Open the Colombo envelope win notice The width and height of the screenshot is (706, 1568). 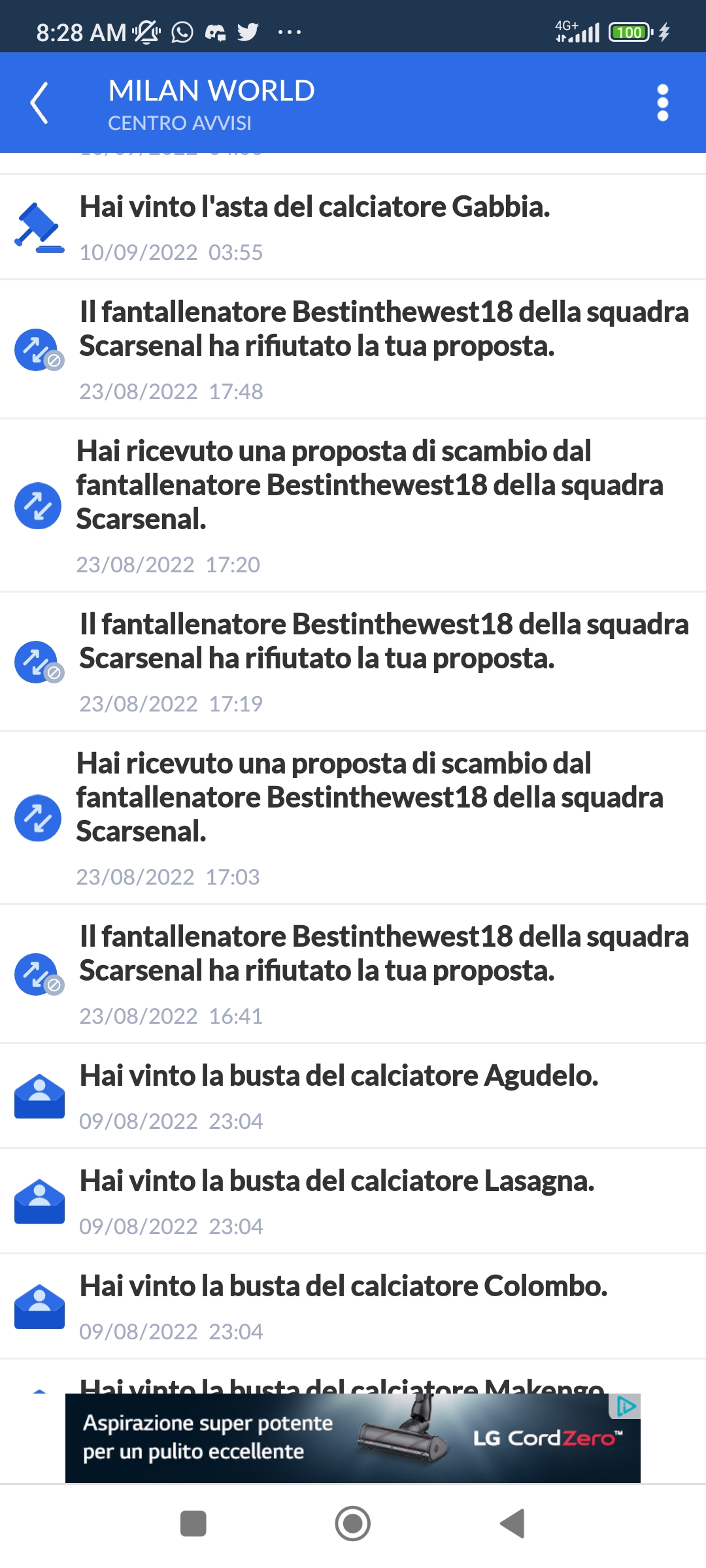click(x=353, y=1306)
